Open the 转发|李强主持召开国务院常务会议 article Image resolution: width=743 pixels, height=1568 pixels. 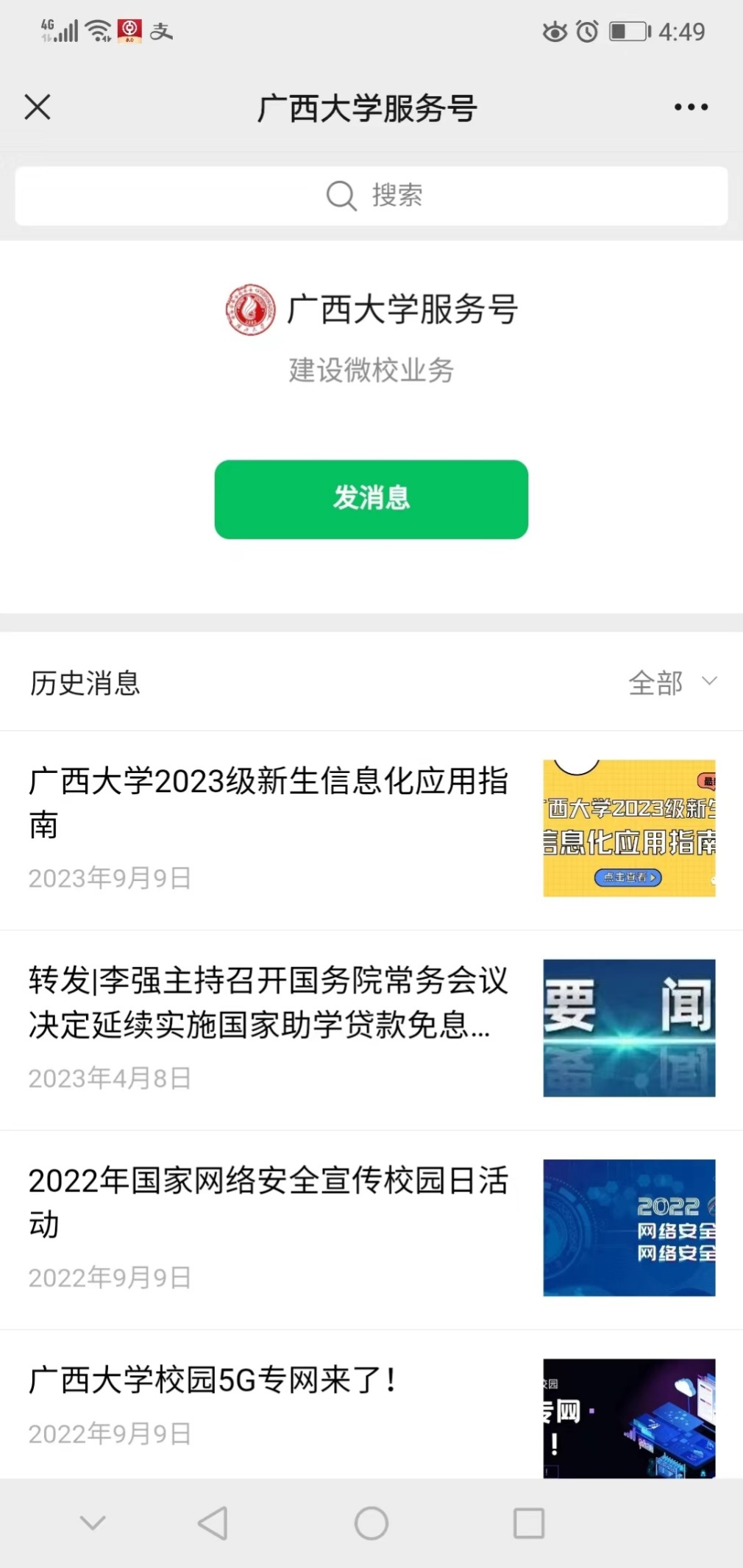[x=269, y=1002]
